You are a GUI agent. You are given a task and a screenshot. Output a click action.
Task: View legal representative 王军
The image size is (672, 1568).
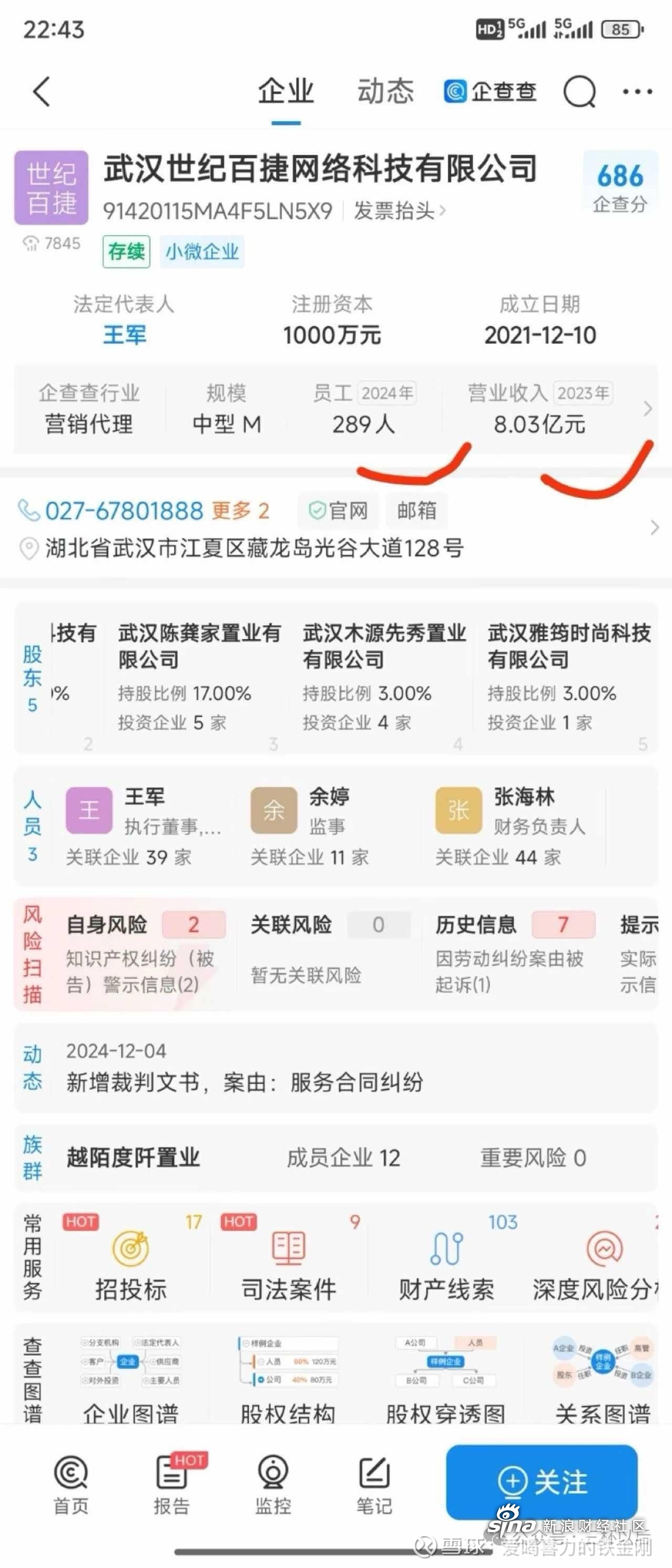pyautogui.click(x=124, y=335)
